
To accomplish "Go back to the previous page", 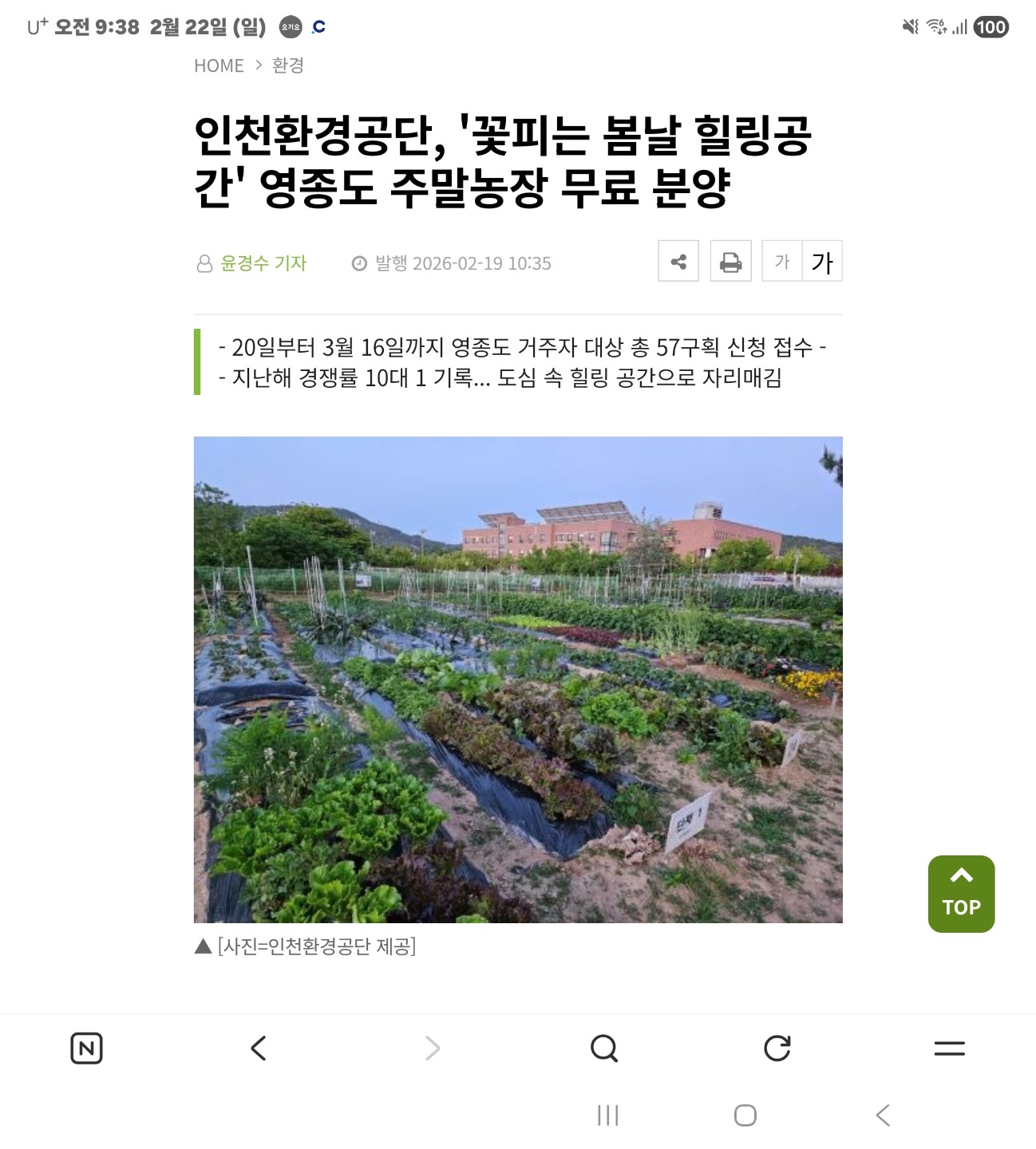I will [259, 1048].
